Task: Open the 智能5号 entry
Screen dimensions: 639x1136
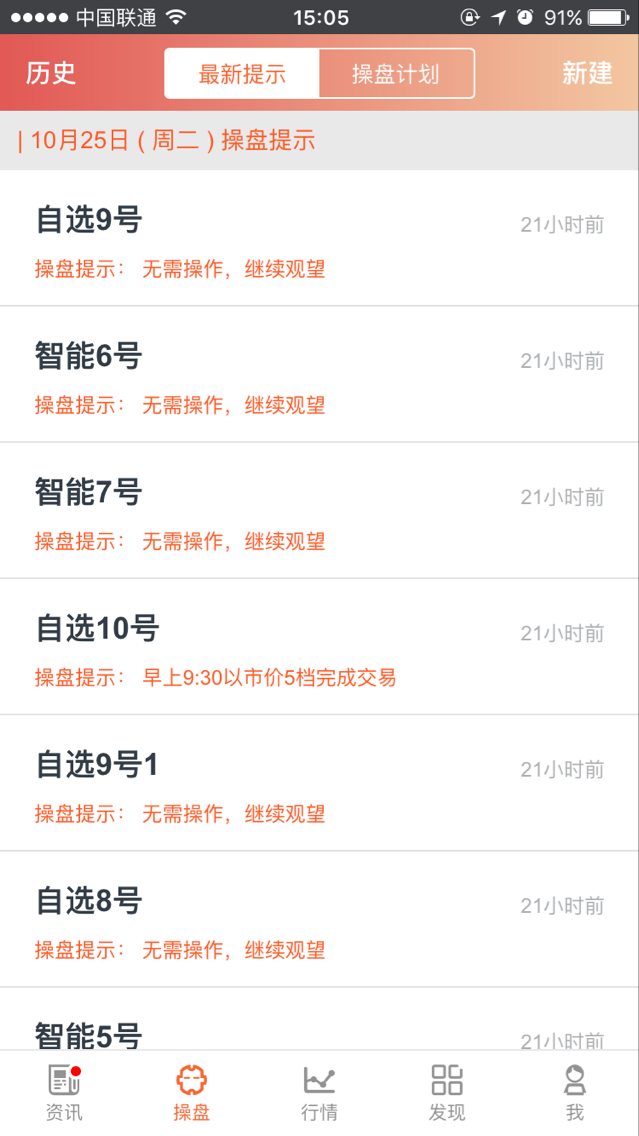Action: (x=320, y=1019)
